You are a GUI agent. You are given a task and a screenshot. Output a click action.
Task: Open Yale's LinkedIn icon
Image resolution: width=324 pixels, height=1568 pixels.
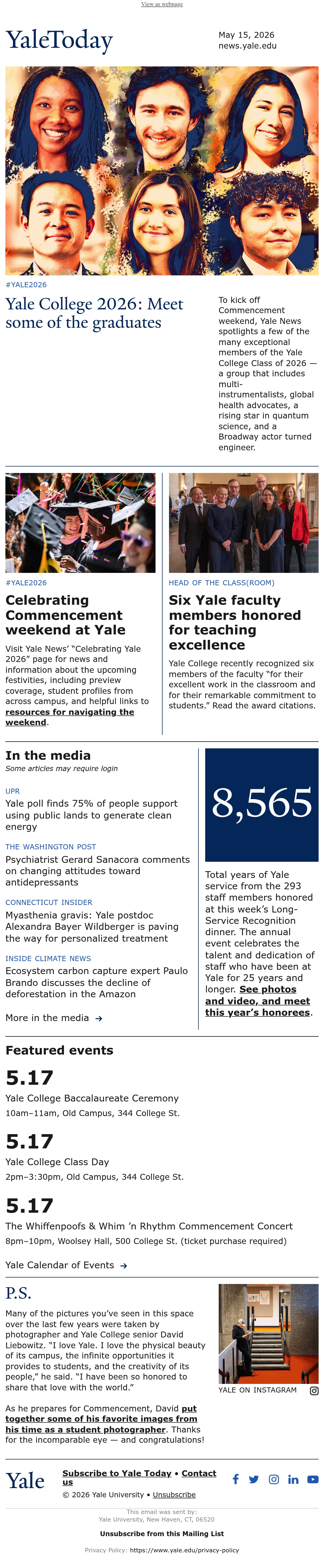[x=293, y=1479]
